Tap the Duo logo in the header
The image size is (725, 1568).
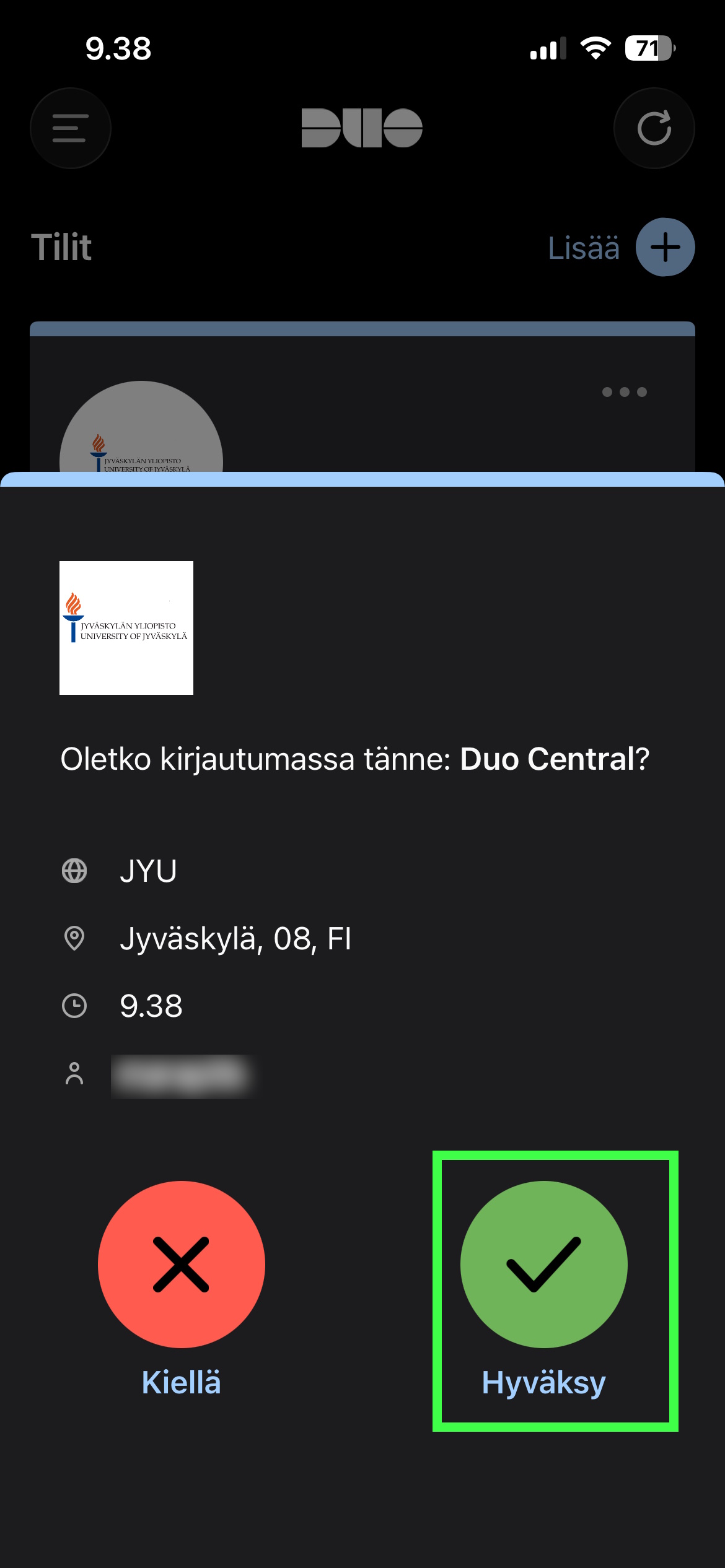[x=362, y=128]
